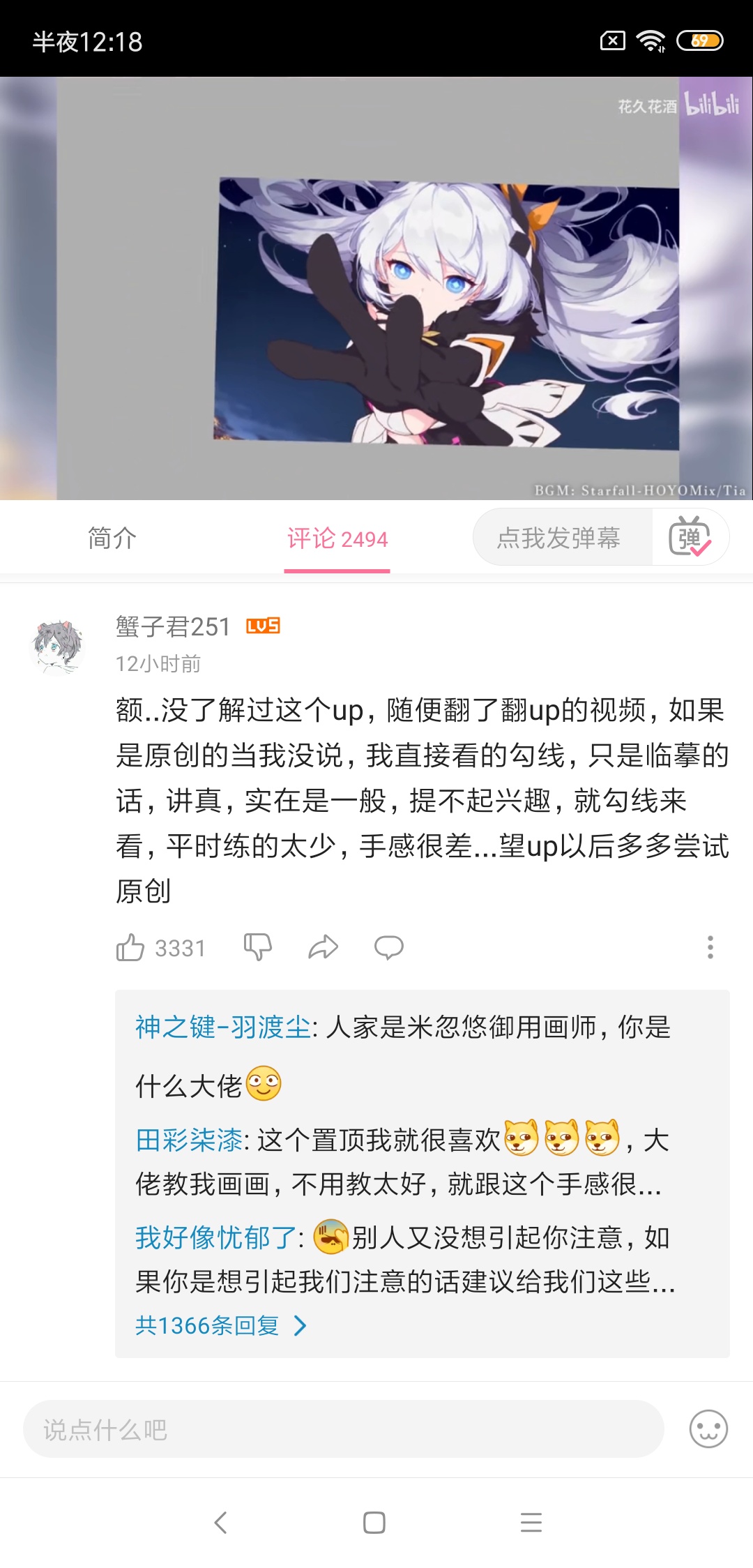Image resolution: width=753 pixels, height=1568 pixels.
Task: Expand 共1366条回复 replies
Action: pos(220,1325)
